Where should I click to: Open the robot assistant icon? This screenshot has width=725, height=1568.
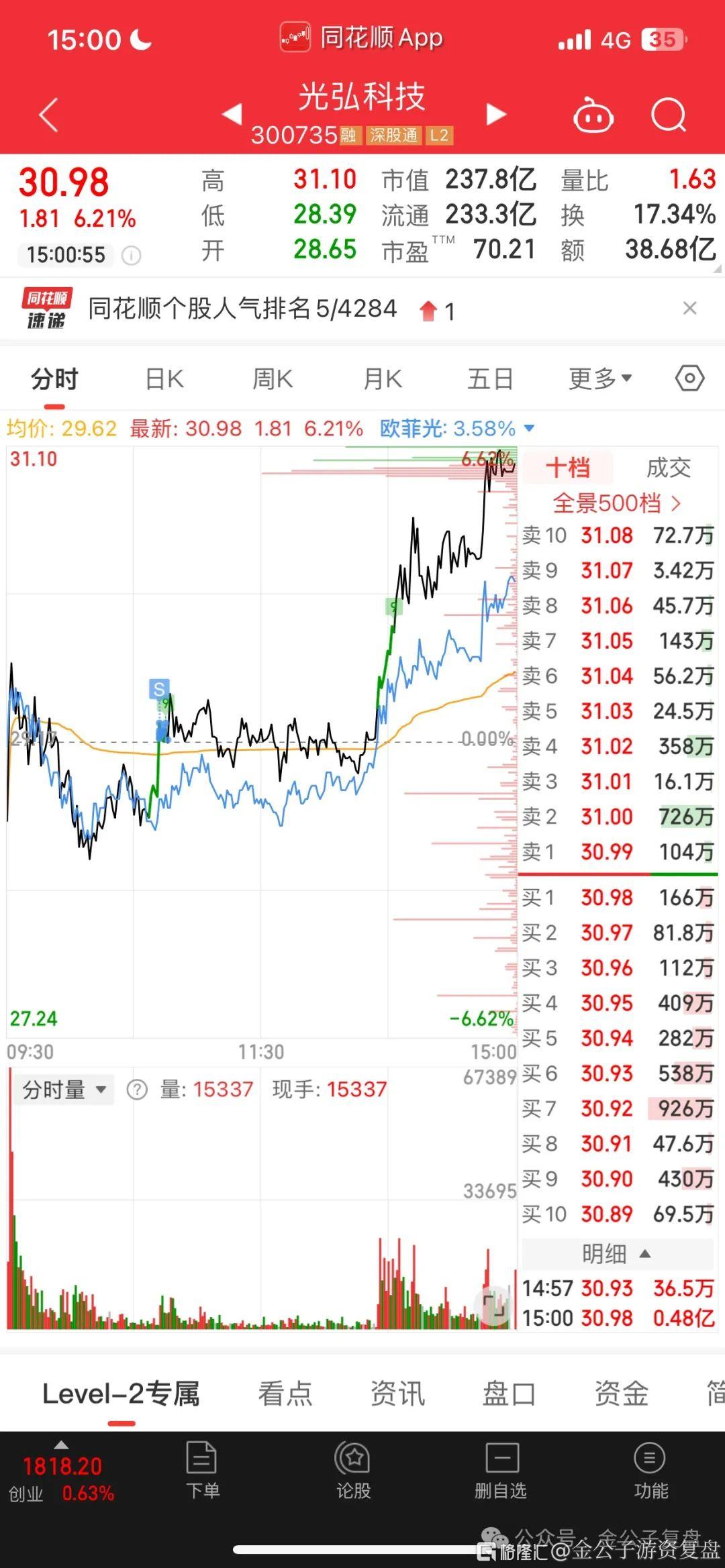[593, 115]
